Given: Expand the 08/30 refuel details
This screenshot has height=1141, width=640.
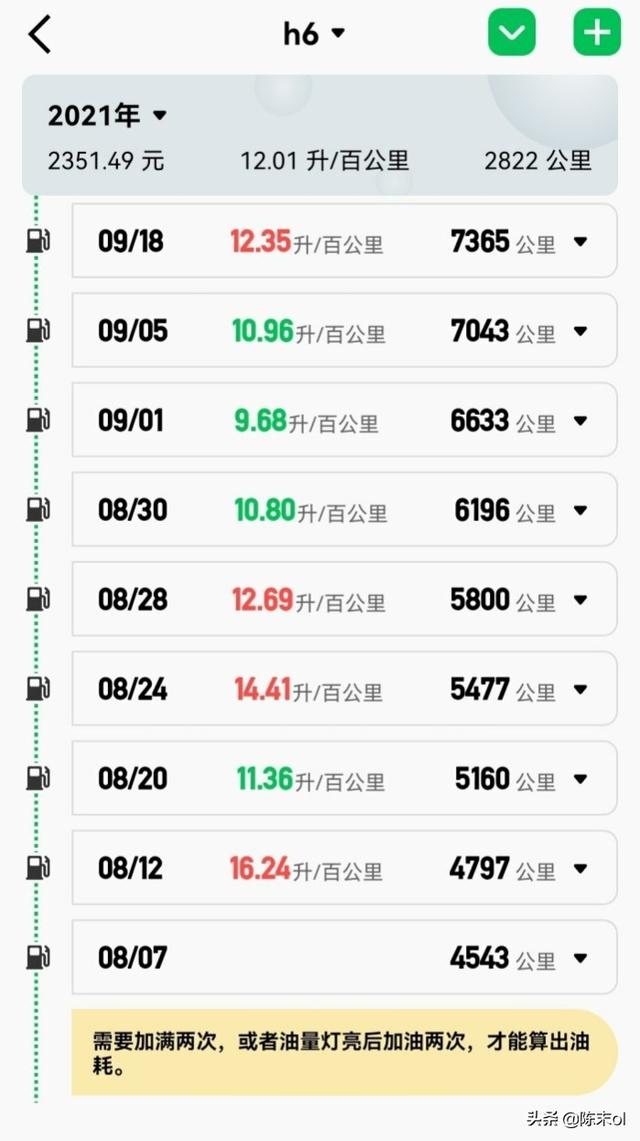Looking at the screenshot, I should click(x=344, y=509).
